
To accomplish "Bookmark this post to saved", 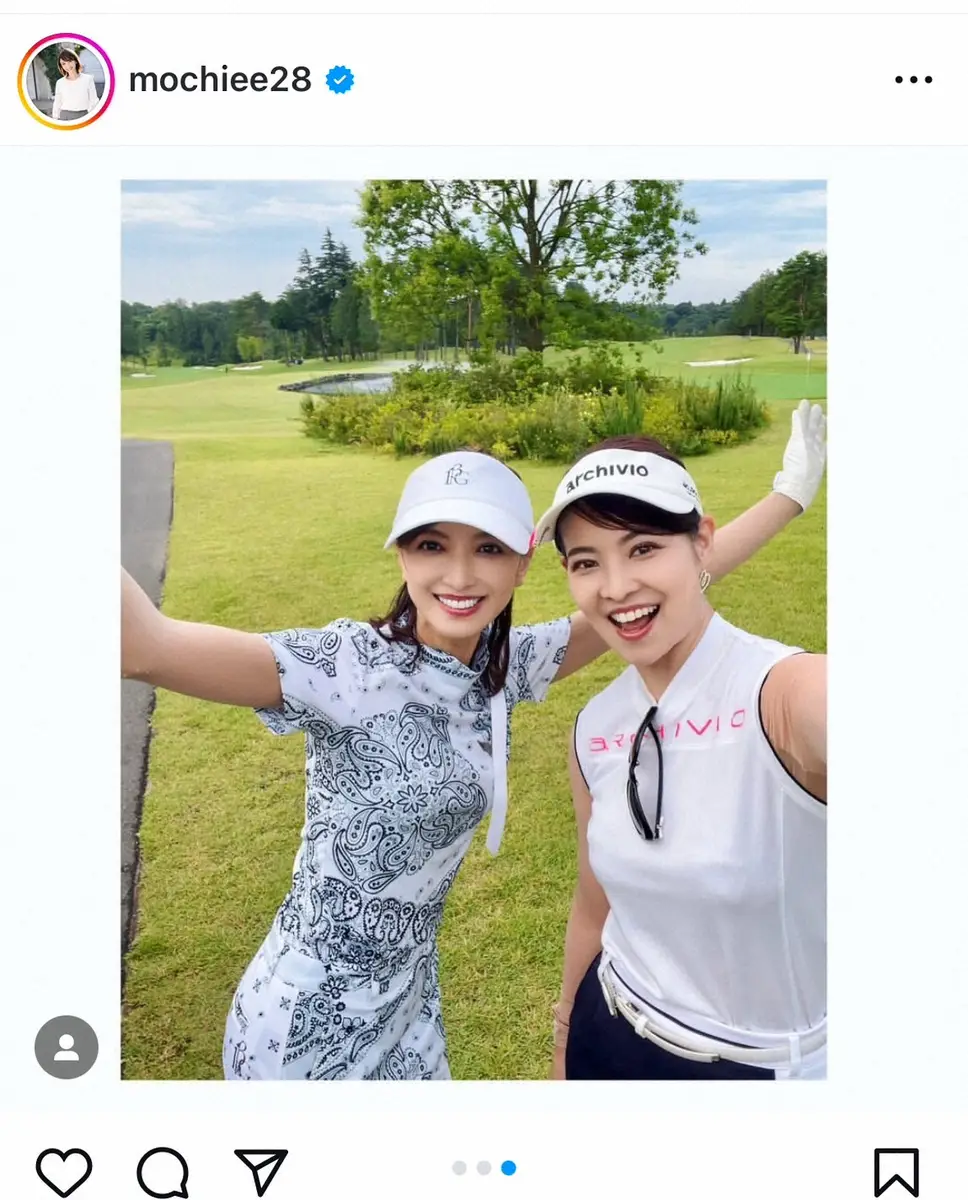I will click(895, 1171).
